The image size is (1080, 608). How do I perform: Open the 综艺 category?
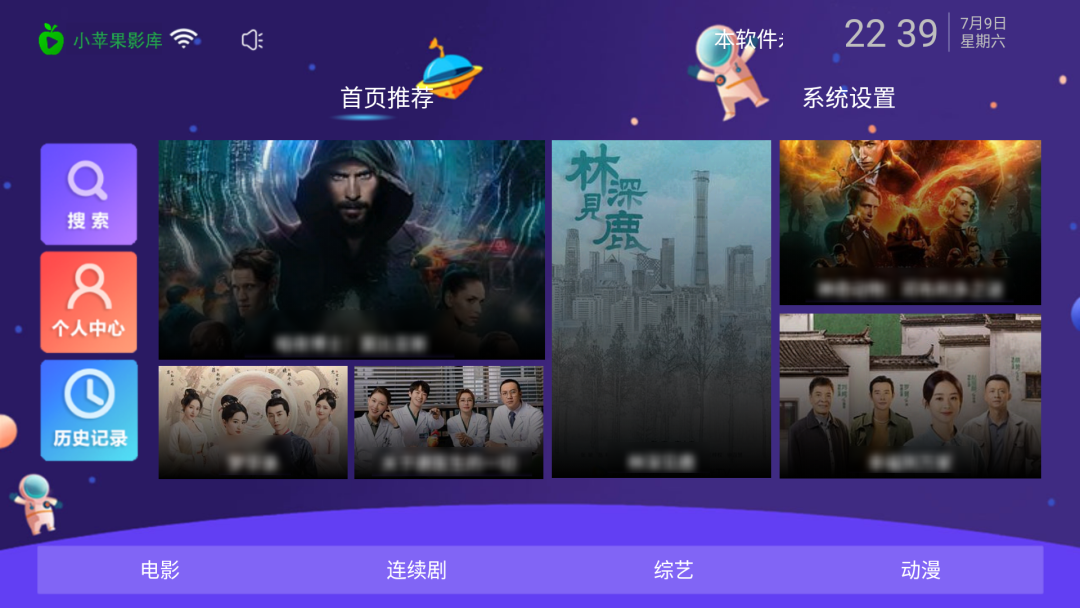pyautogui.click(x=673, y=570)
